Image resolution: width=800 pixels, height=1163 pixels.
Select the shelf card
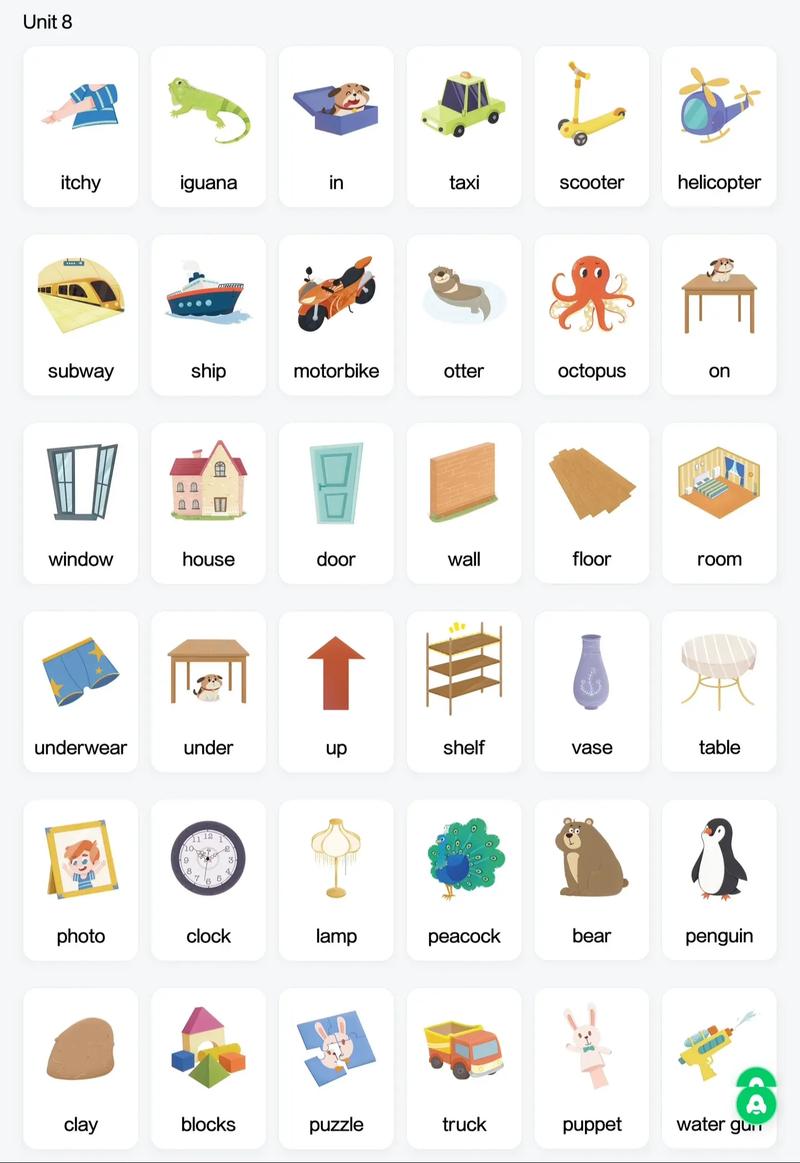(464, 691)
